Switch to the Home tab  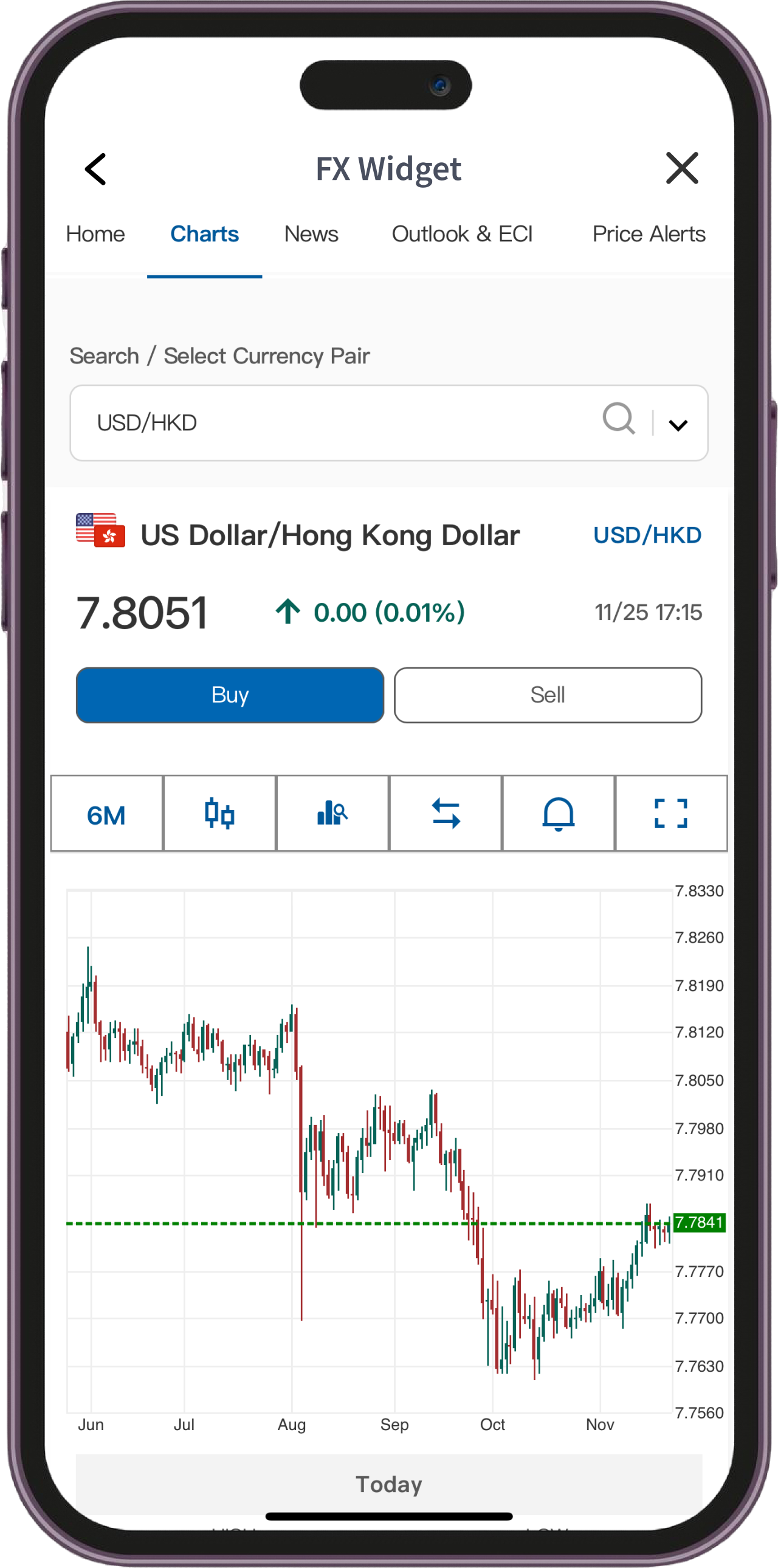[95, 234]
